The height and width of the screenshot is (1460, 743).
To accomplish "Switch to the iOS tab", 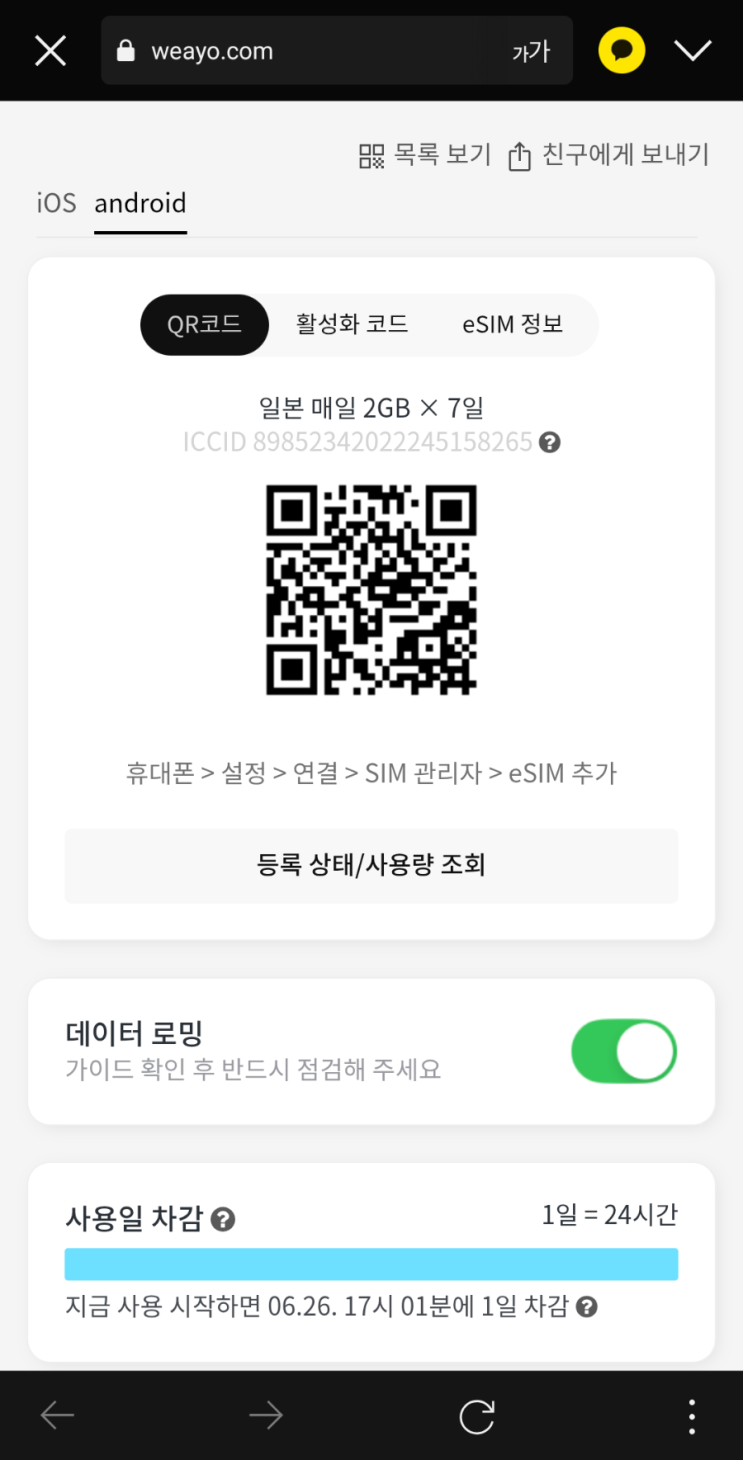I will click(x=56, y=203).
